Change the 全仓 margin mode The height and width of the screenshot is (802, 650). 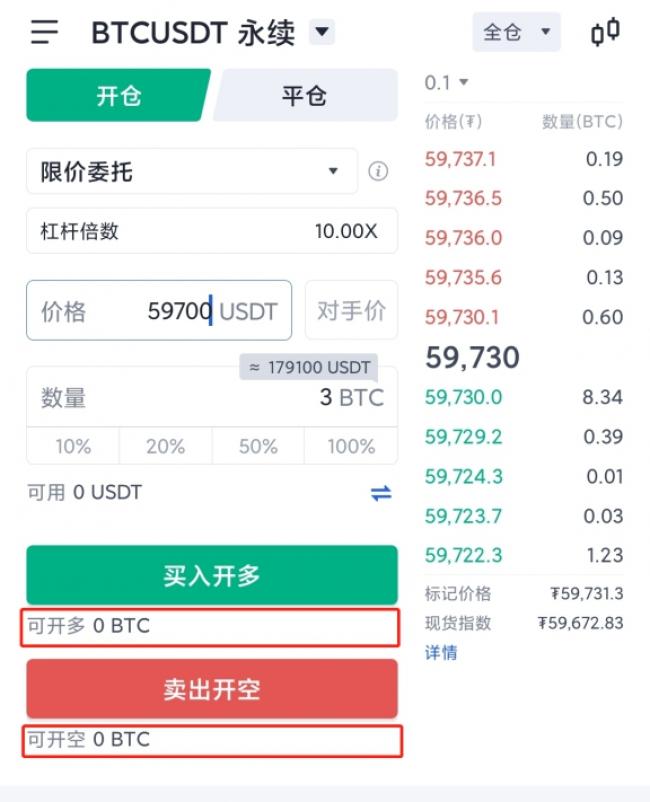pyautogui.click(x=516, y=32)
